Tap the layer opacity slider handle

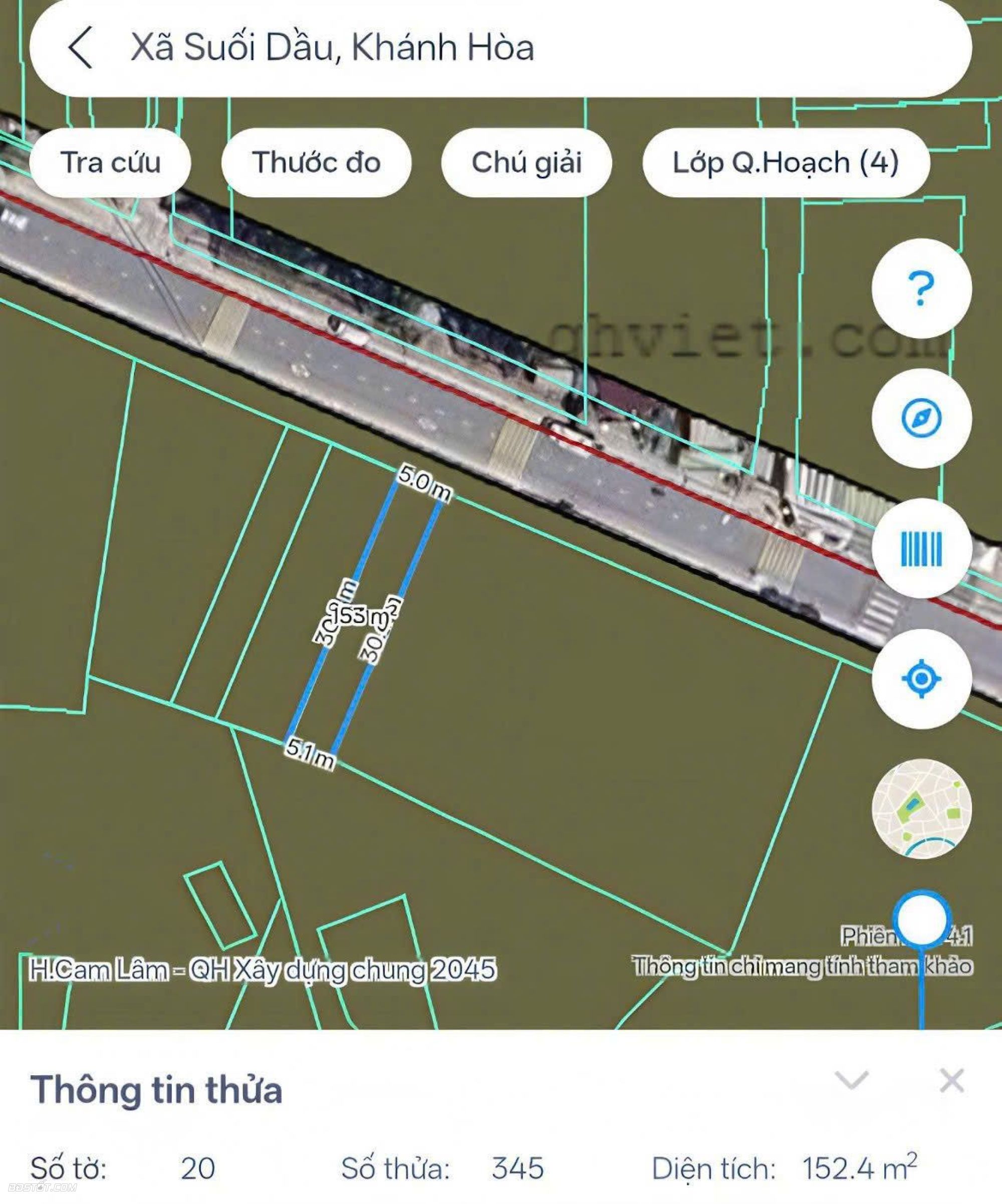coord(922,919)
